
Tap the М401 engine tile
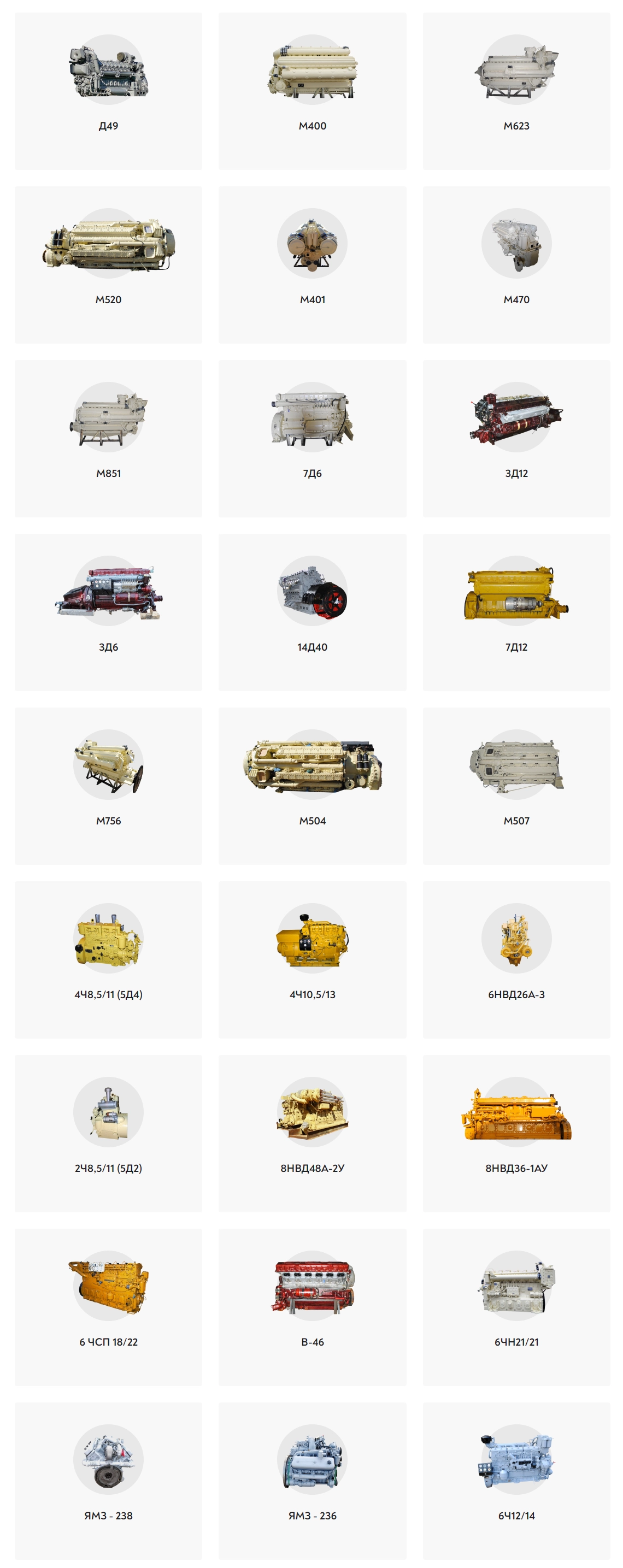(x=312, y=265)
